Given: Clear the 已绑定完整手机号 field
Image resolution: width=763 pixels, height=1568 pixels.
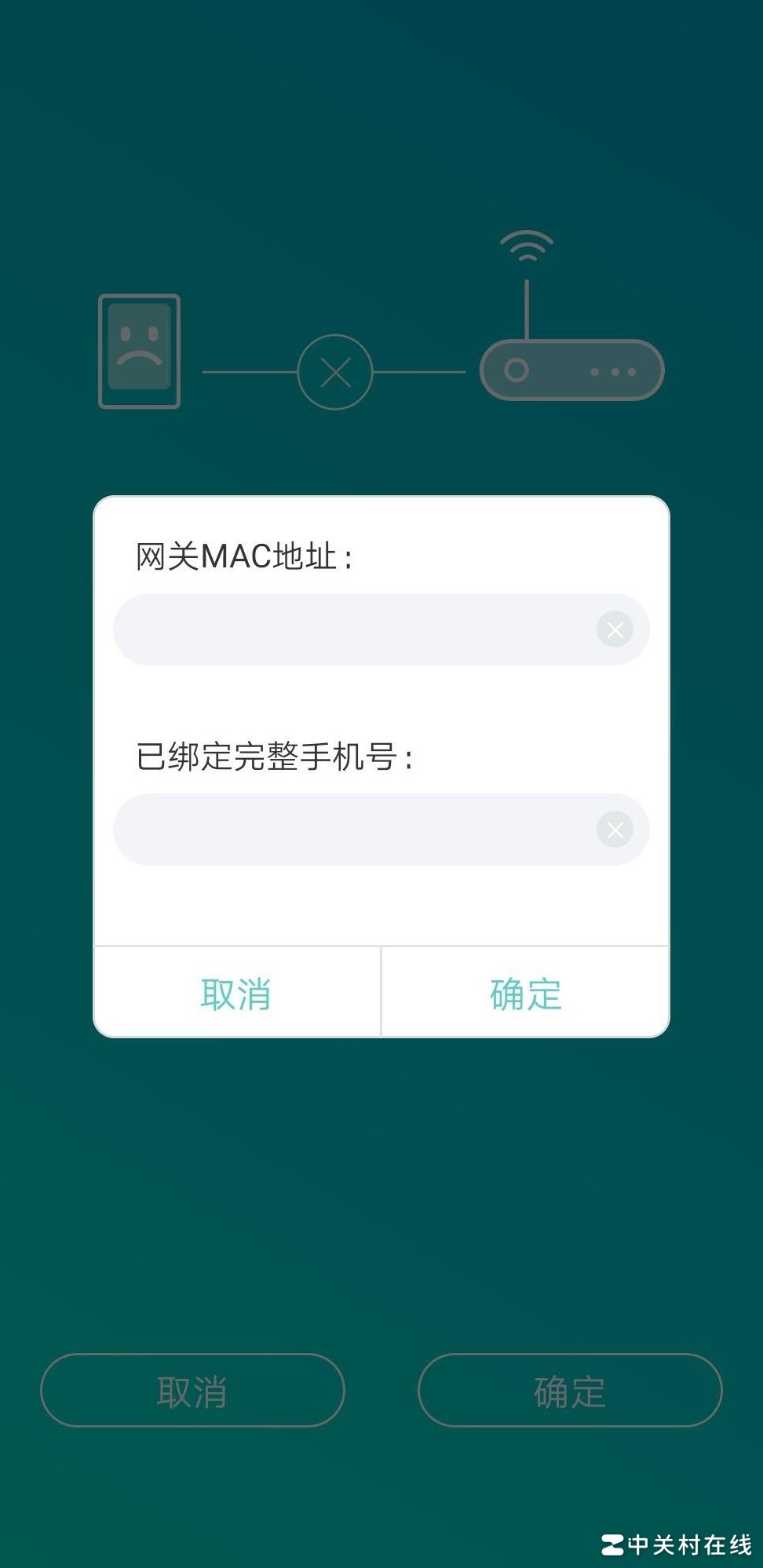Looking at the screenshot, I should 615,830.
